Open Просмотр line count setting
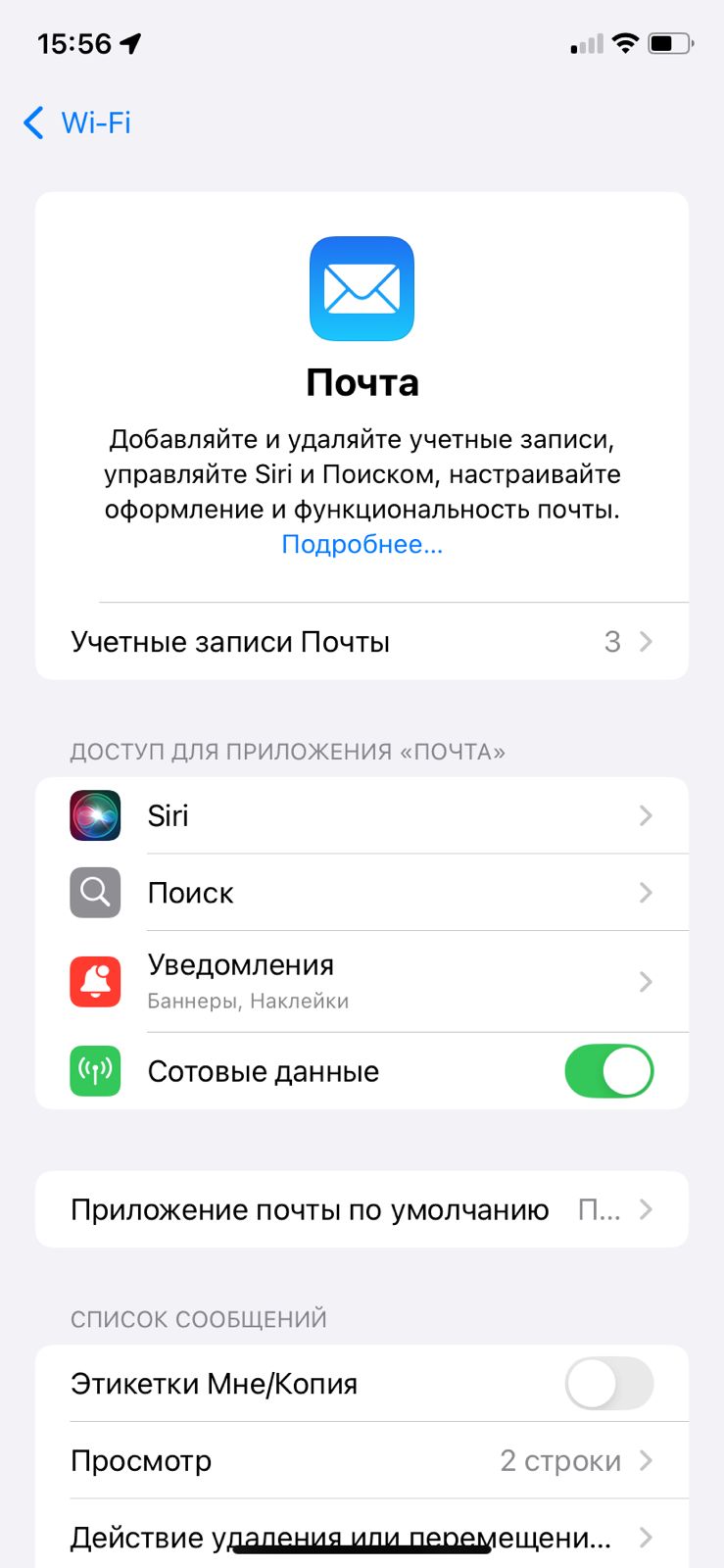The height and width of the screenshot is (1568, 724). point(362,1460)
